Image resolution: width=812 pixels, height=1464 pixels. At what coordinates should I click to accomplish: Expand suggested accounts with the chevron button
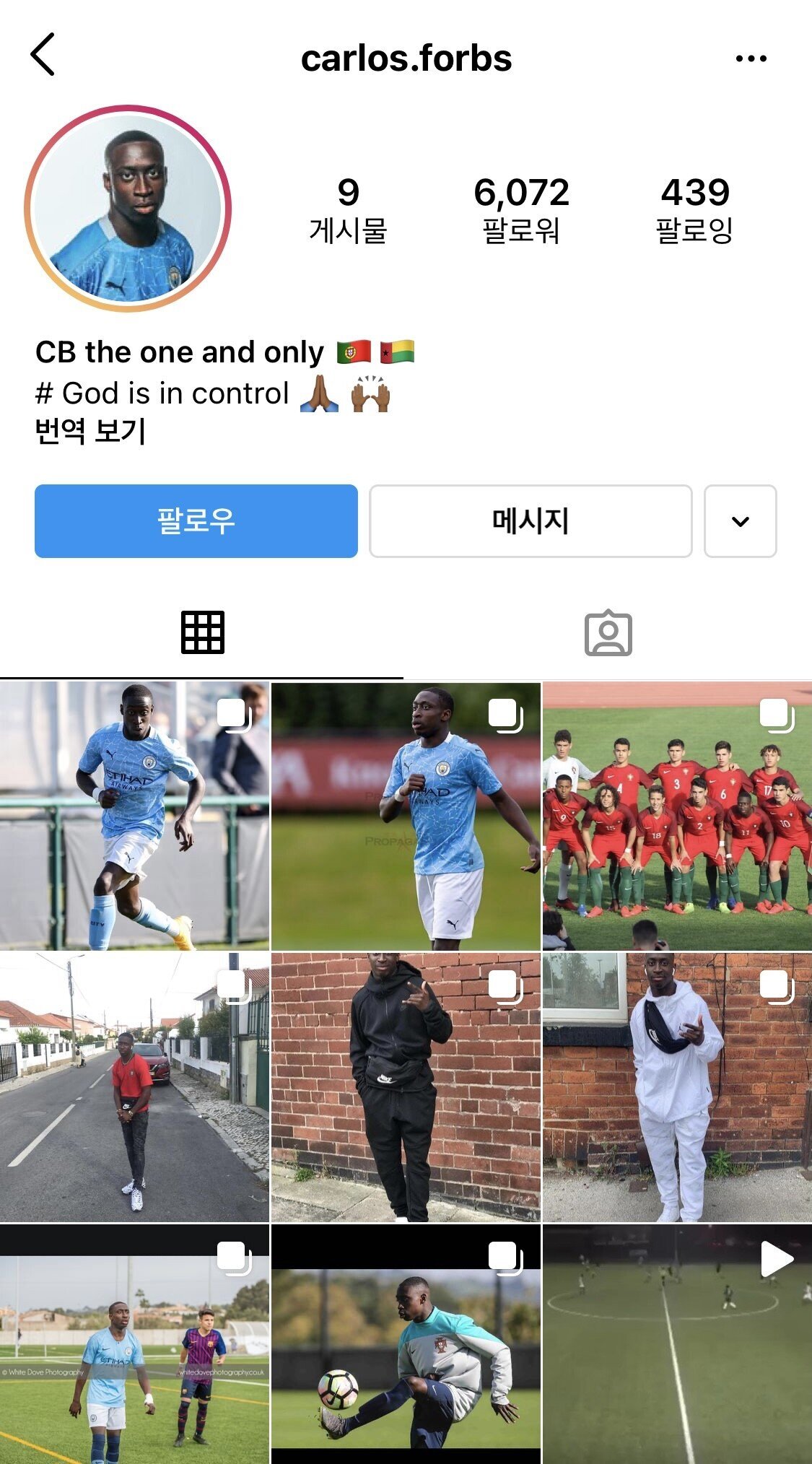(x=740, y=520)
